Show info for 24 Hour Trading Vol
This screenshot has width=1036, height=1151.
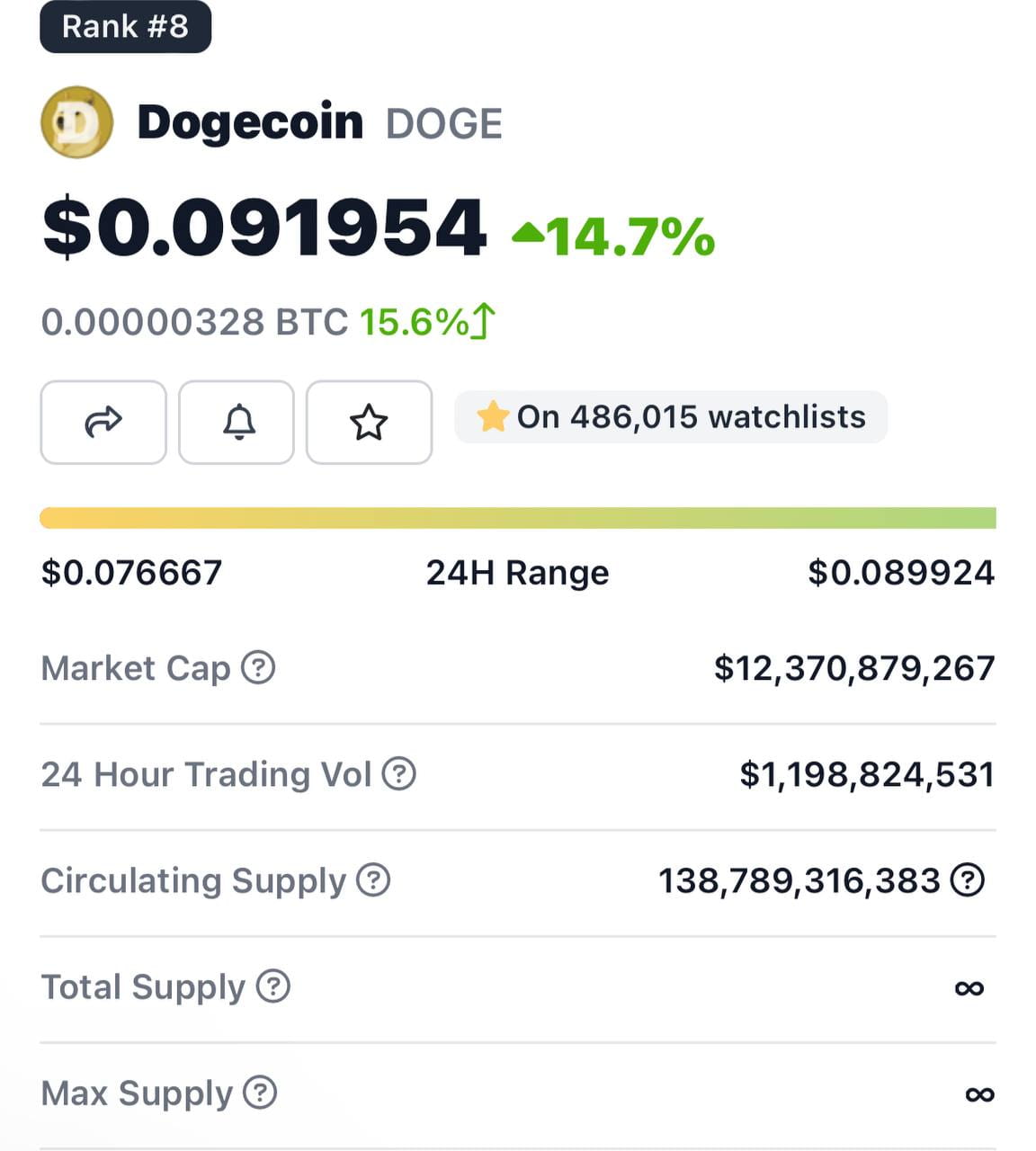point(399,774)
